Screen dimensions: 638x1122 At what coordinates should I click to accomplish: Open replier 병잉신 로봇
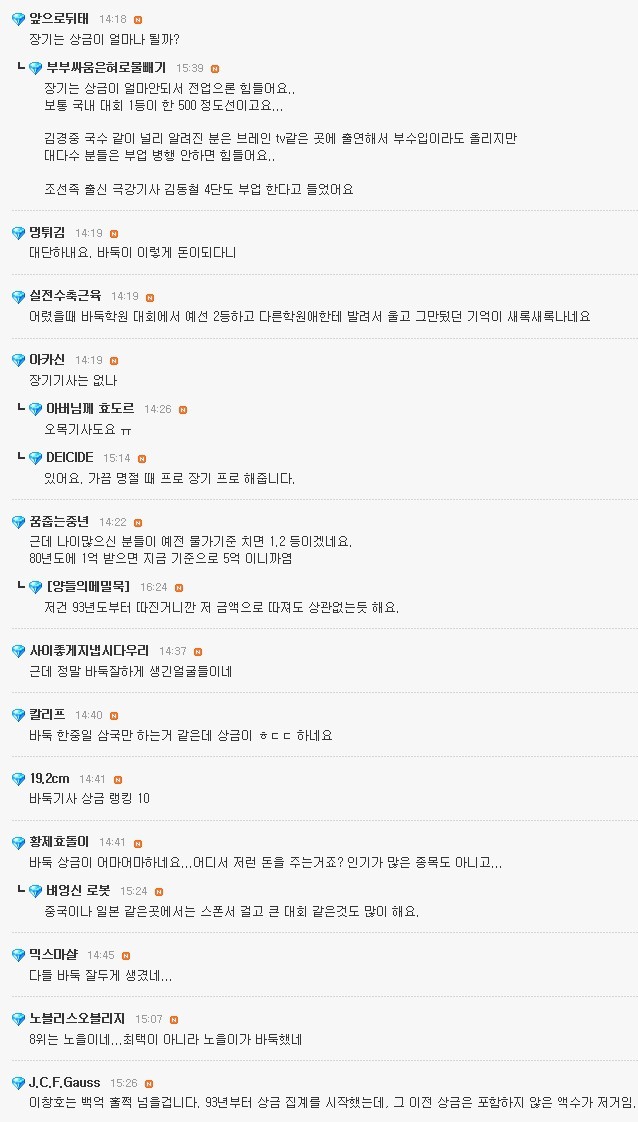pyautogui.click(x=78, y=890)
